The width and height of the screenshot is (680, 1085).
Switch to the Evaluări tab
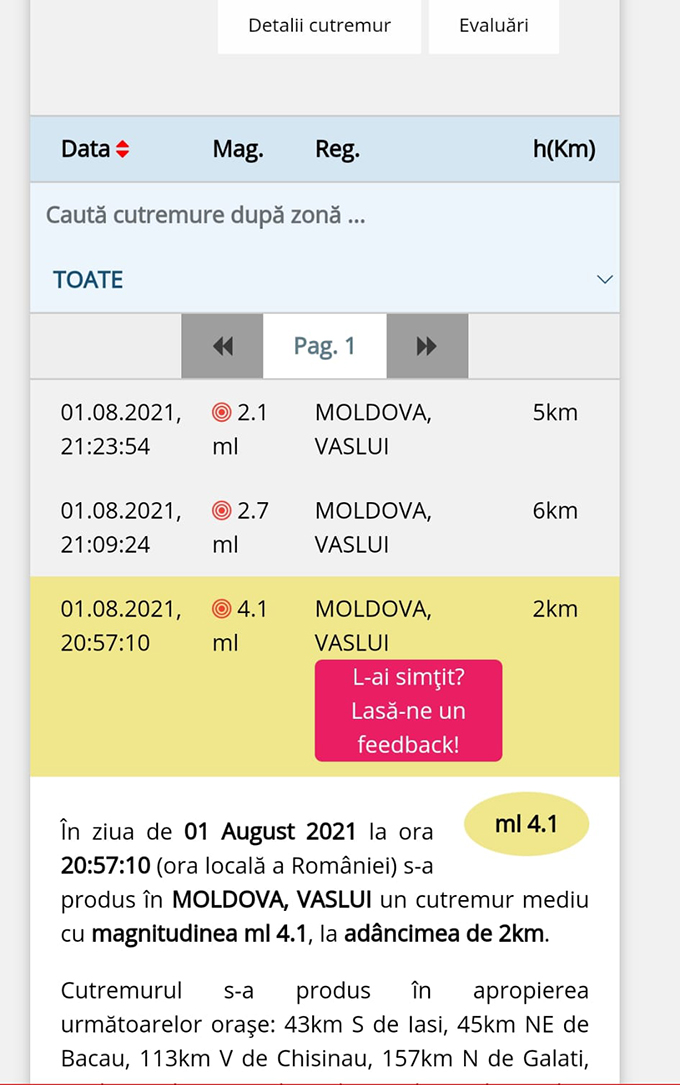[x=494, y=26]
